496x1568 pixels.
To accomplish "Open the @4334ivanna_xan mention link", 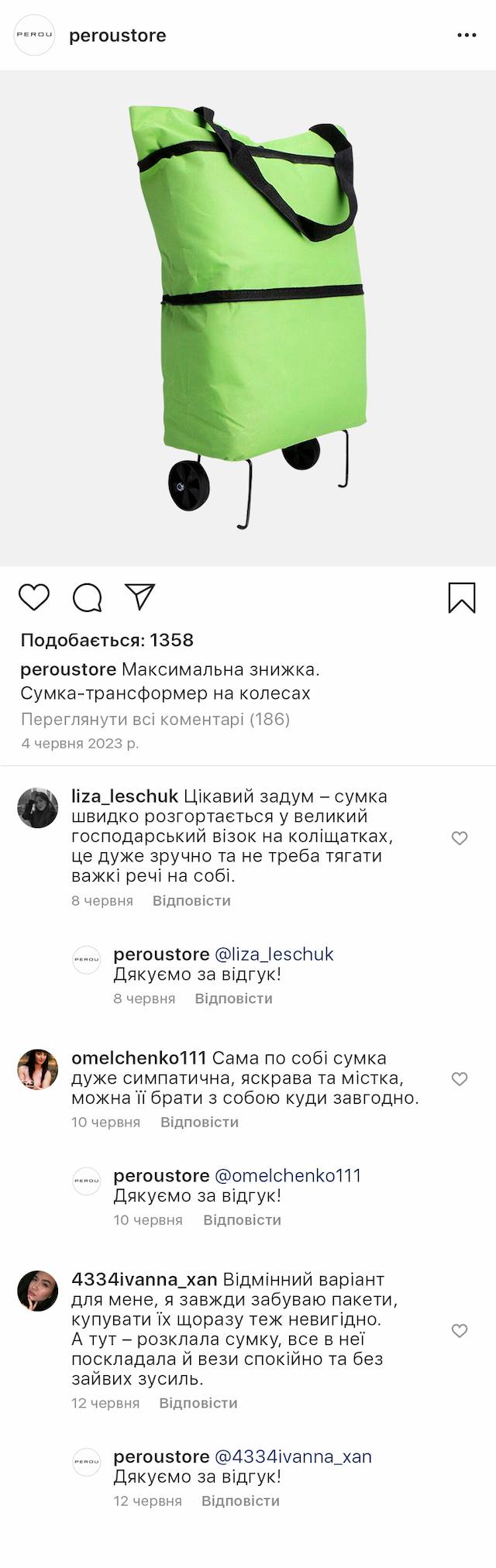I will point(293,1456).
